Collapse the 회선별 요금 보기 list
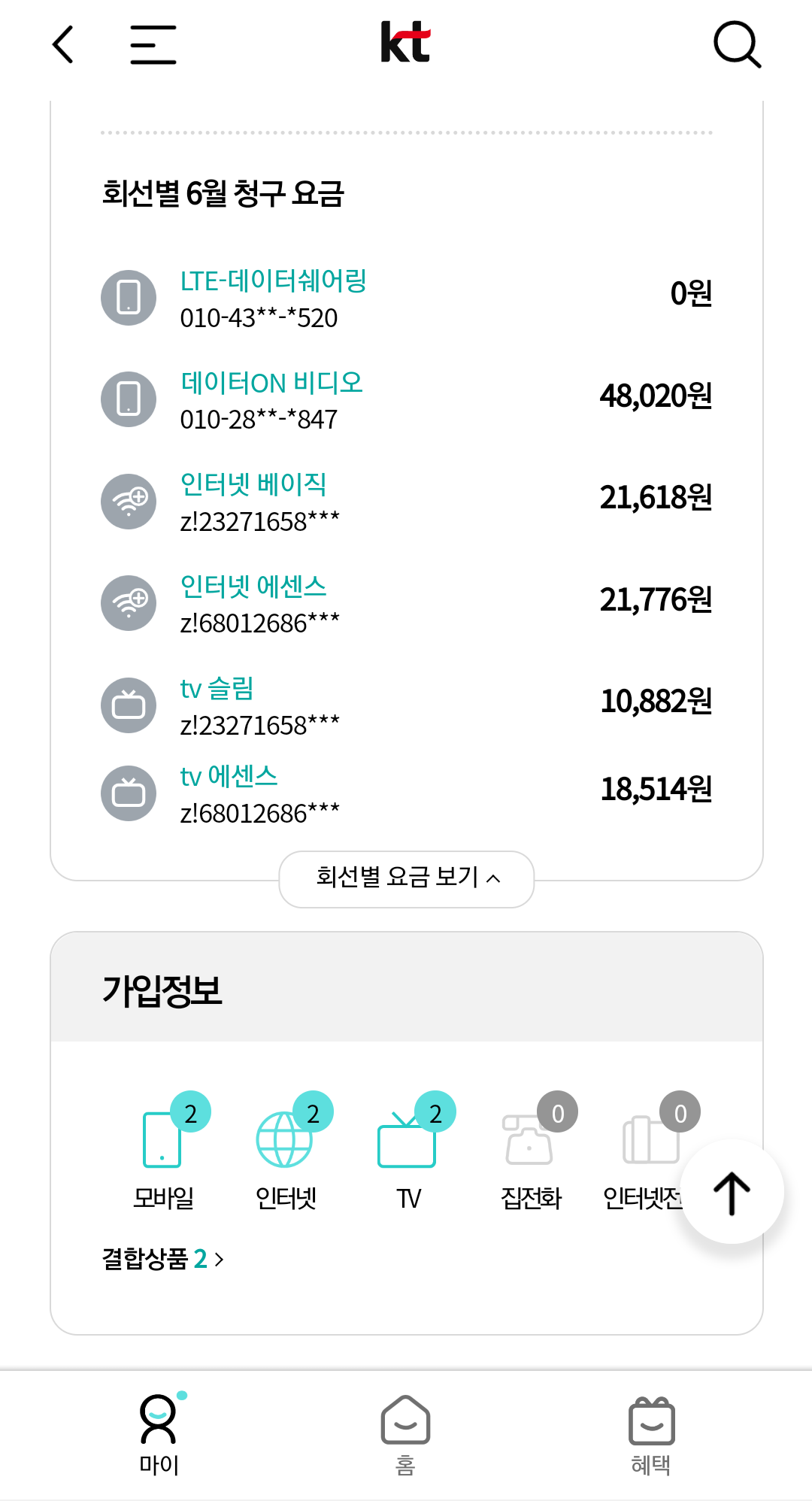Viewport: 812px width, 1501px height. tap(406, 879)
